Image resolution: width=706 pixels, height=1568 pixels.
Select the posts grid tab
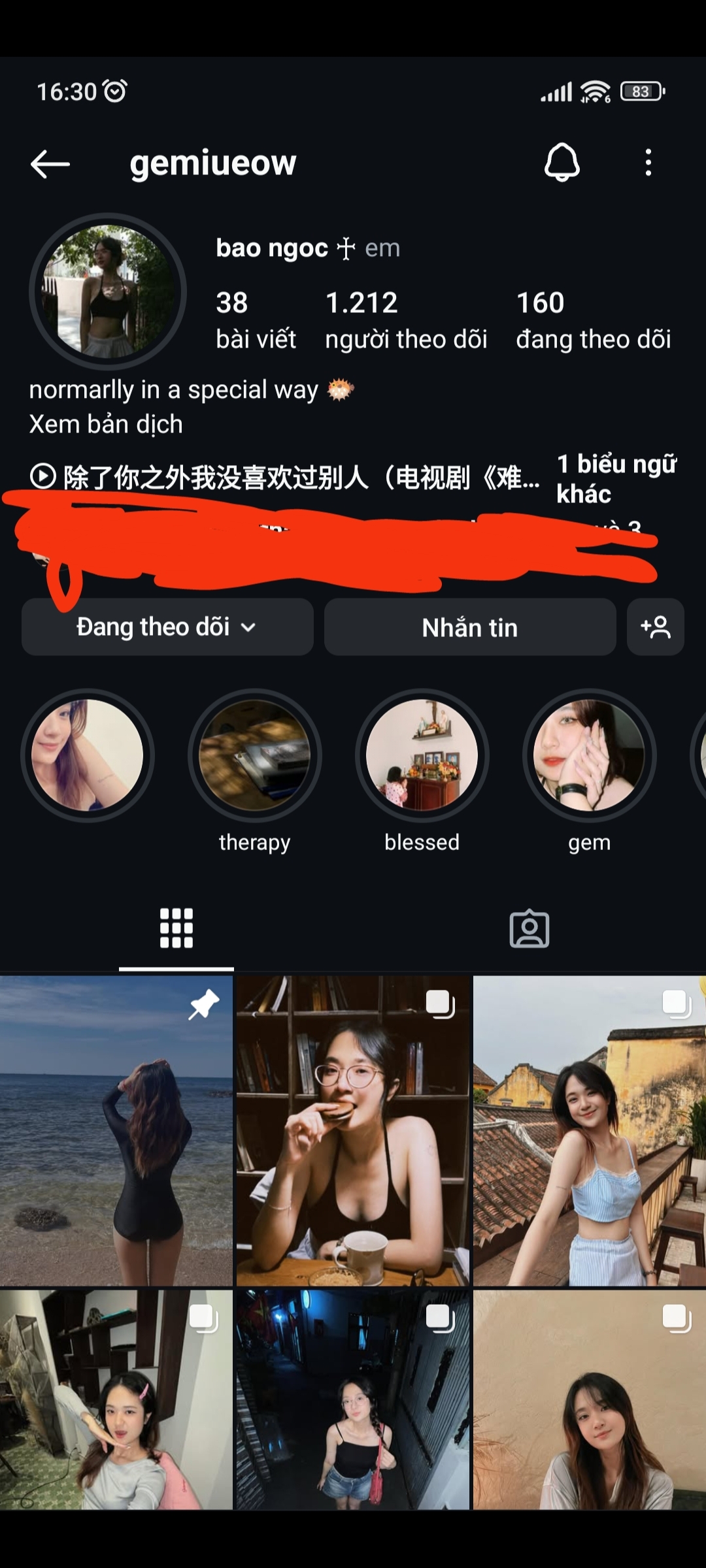[176, 928]
